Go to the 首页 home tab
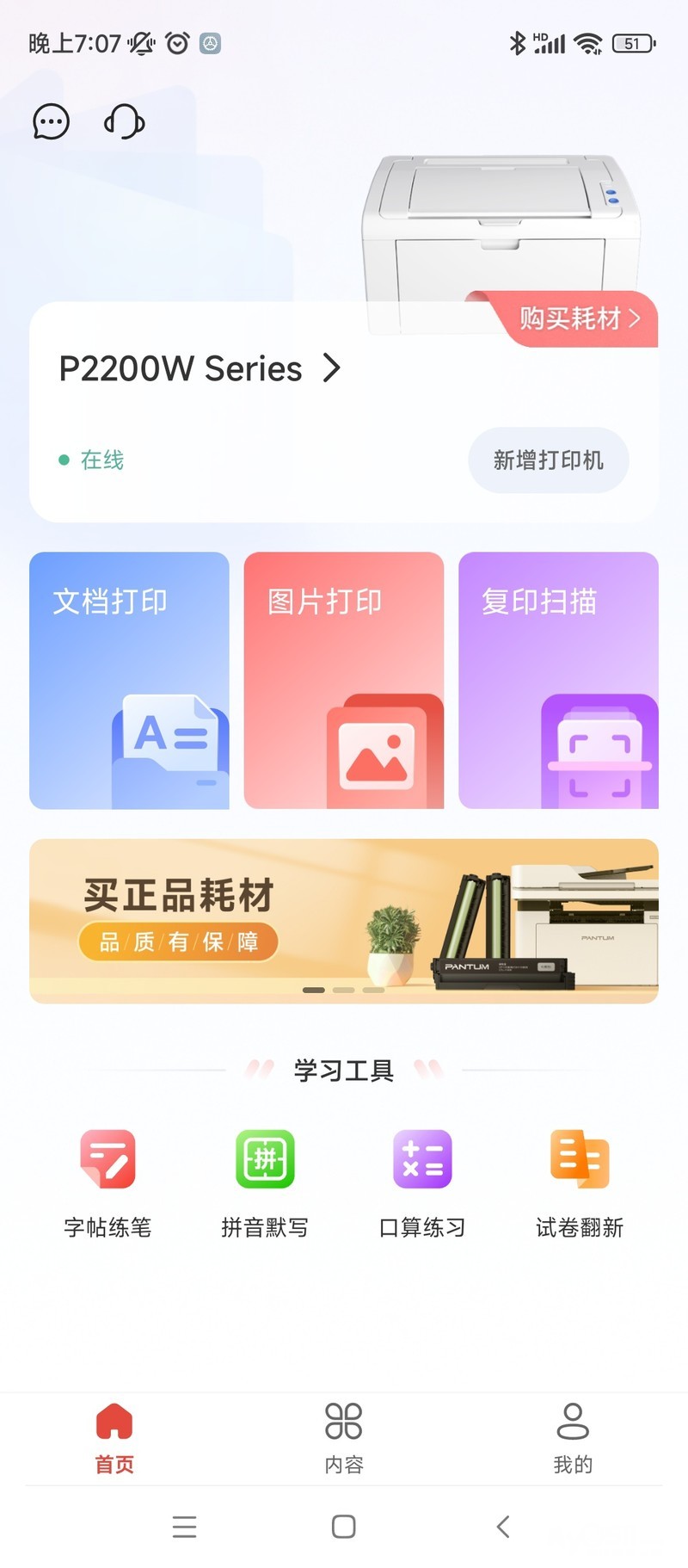Viewport: 688px width, 1568px height. click(114, 1437)
